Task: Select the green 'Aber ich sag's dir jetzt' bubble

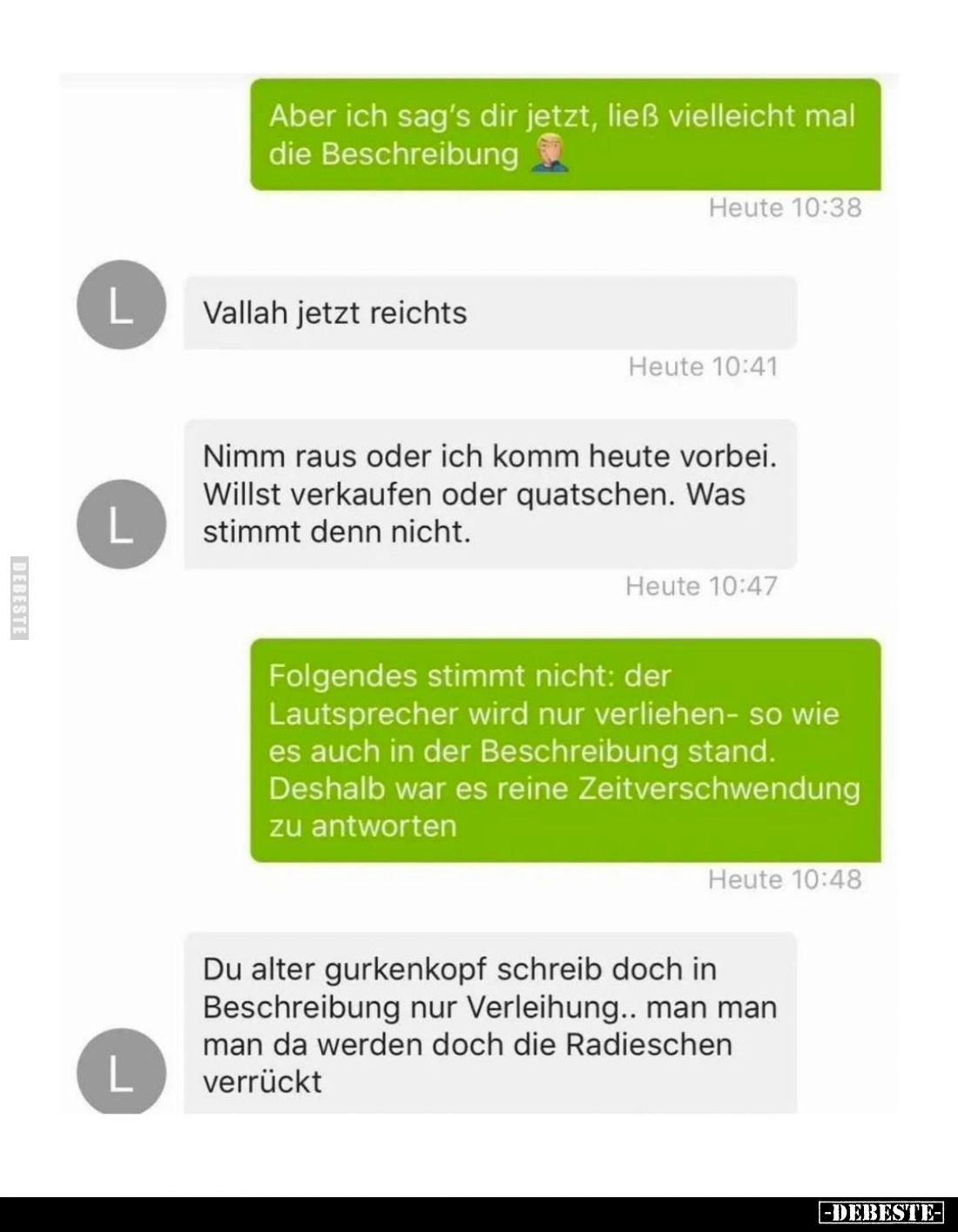Action: [564, 135]
